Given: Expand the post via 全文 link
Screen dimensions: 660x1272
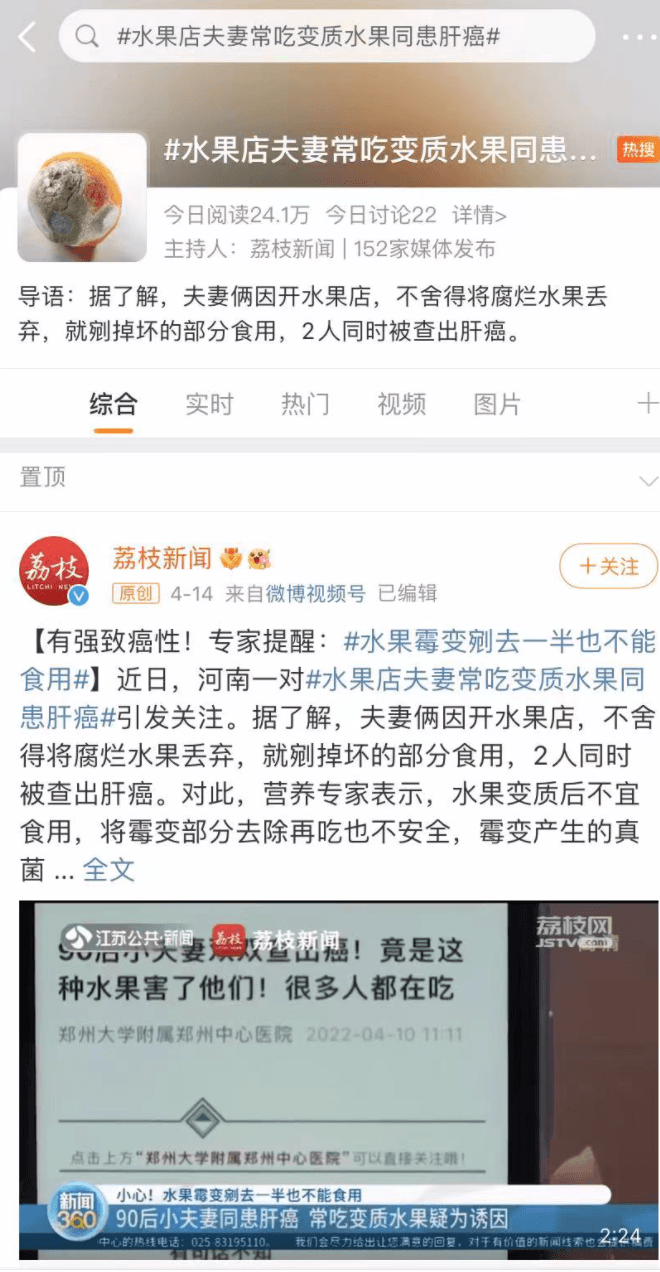Looking at the screenshot, I should 108,868.
